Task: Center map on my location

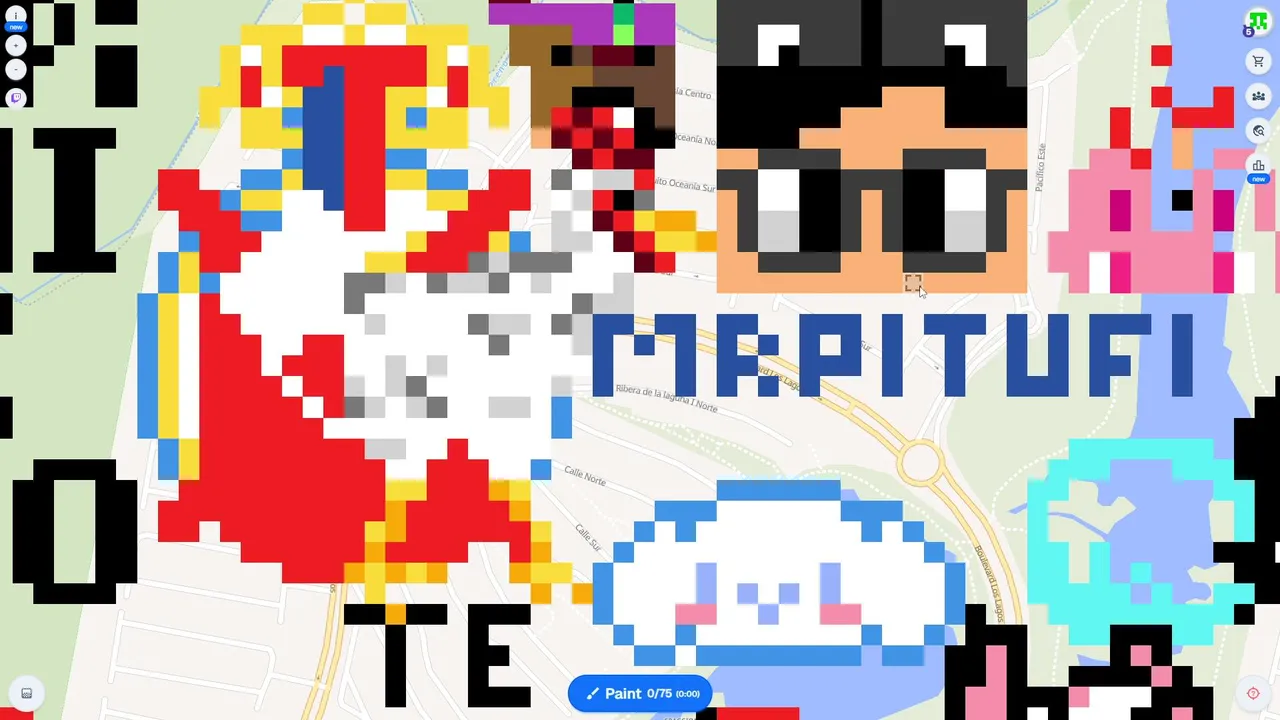Action: pos(1253,693)
